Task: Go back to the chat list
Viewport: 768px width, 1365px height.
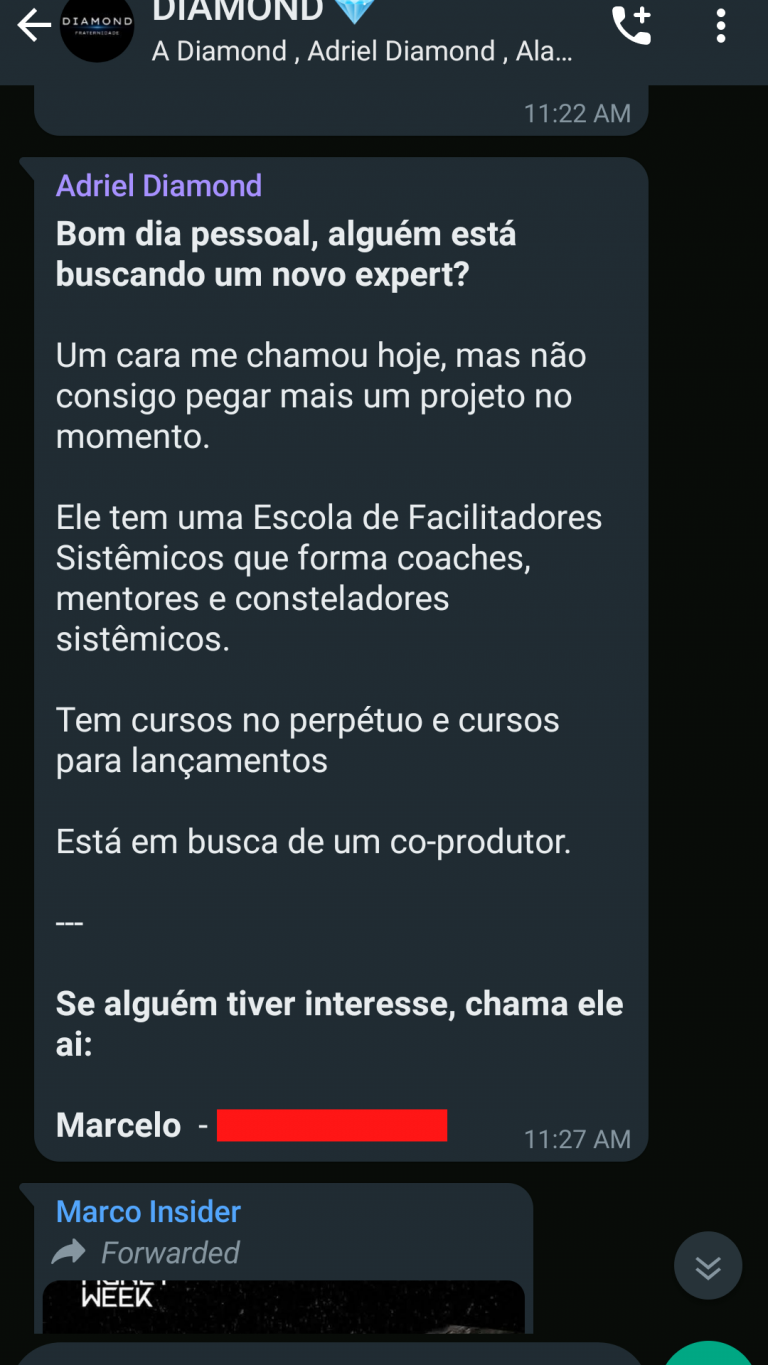Action: tap(33, 27)
